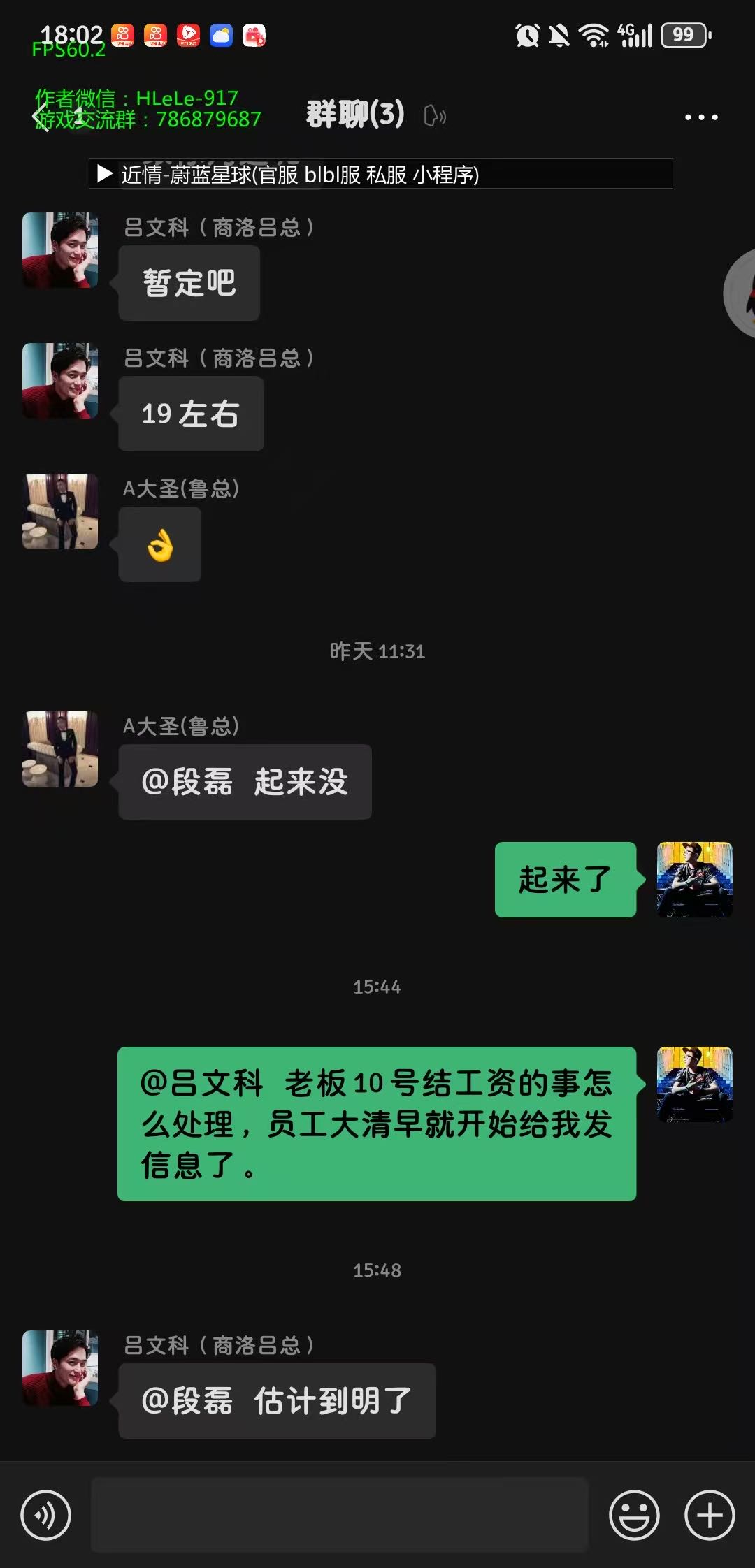Viewport: 755px width, 1568px height.
Task: Tap the message text field
Action: click(340, 1515)
